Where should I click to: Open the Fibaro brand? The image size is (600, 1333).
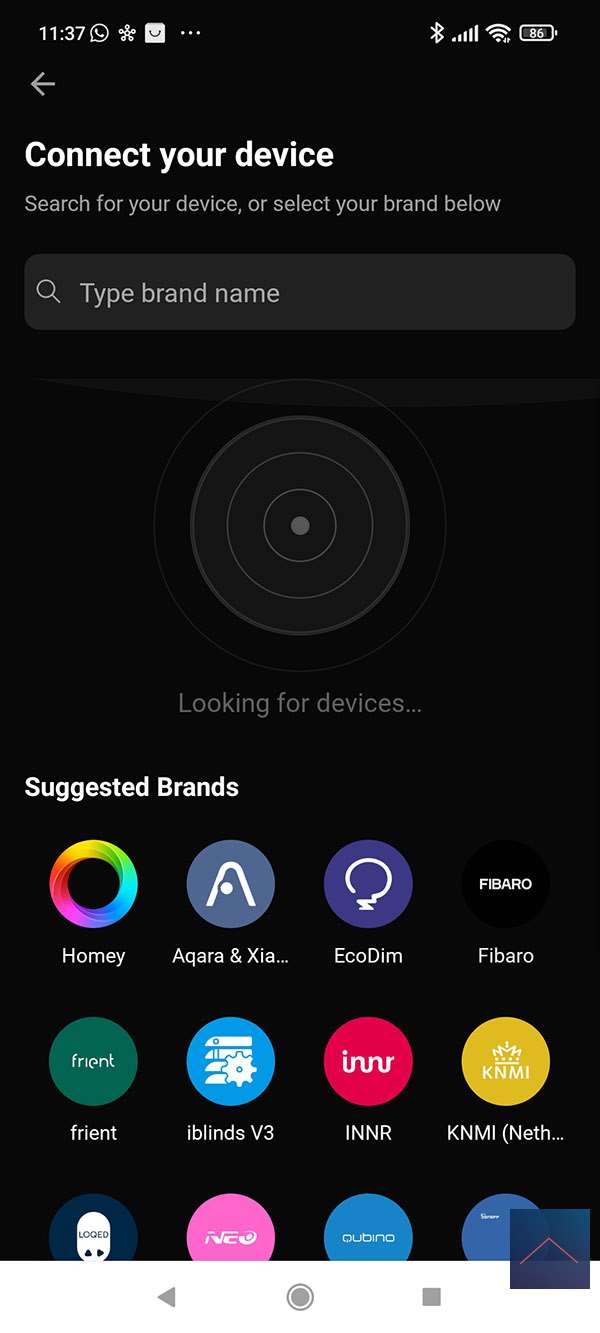point(505,884)
